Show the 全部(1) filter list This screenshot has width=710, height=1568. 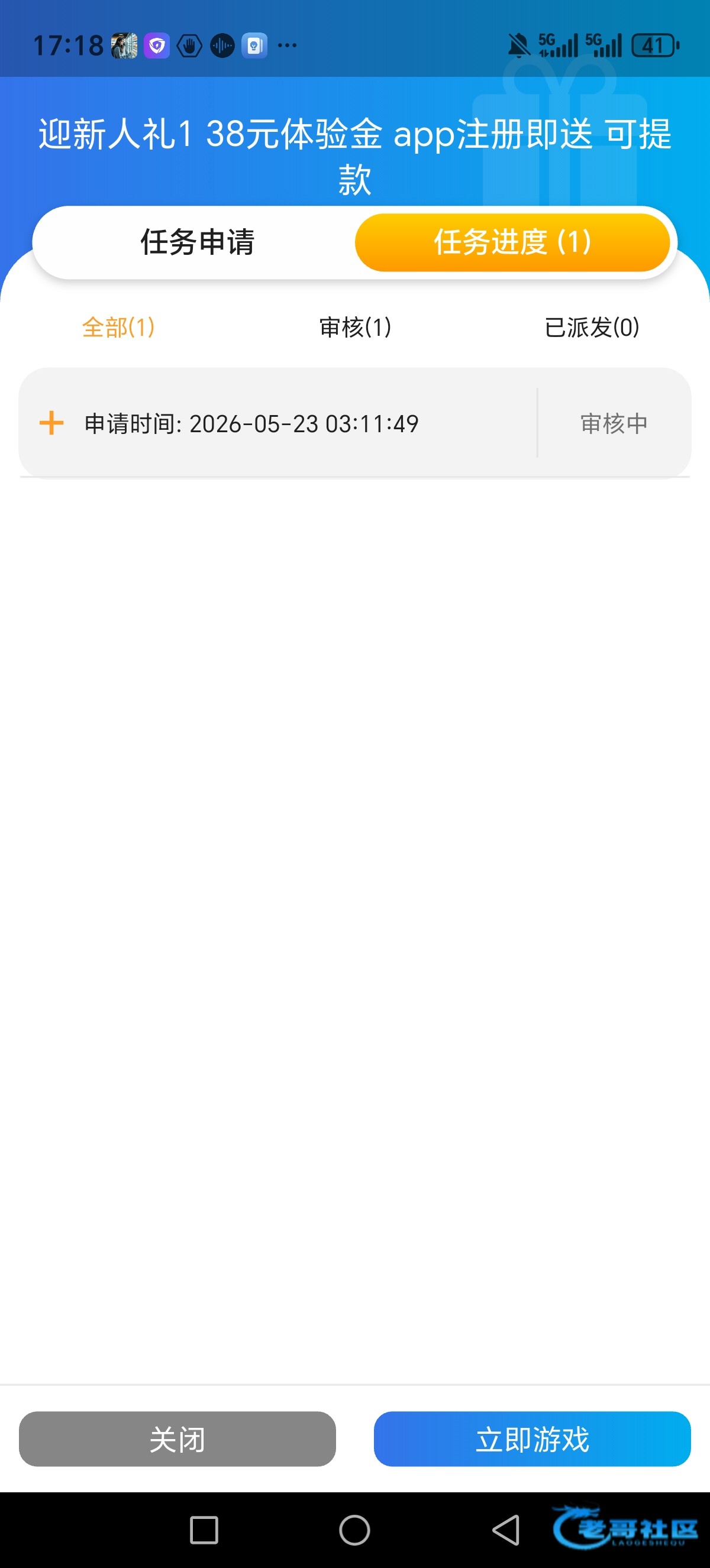[118, 328]
